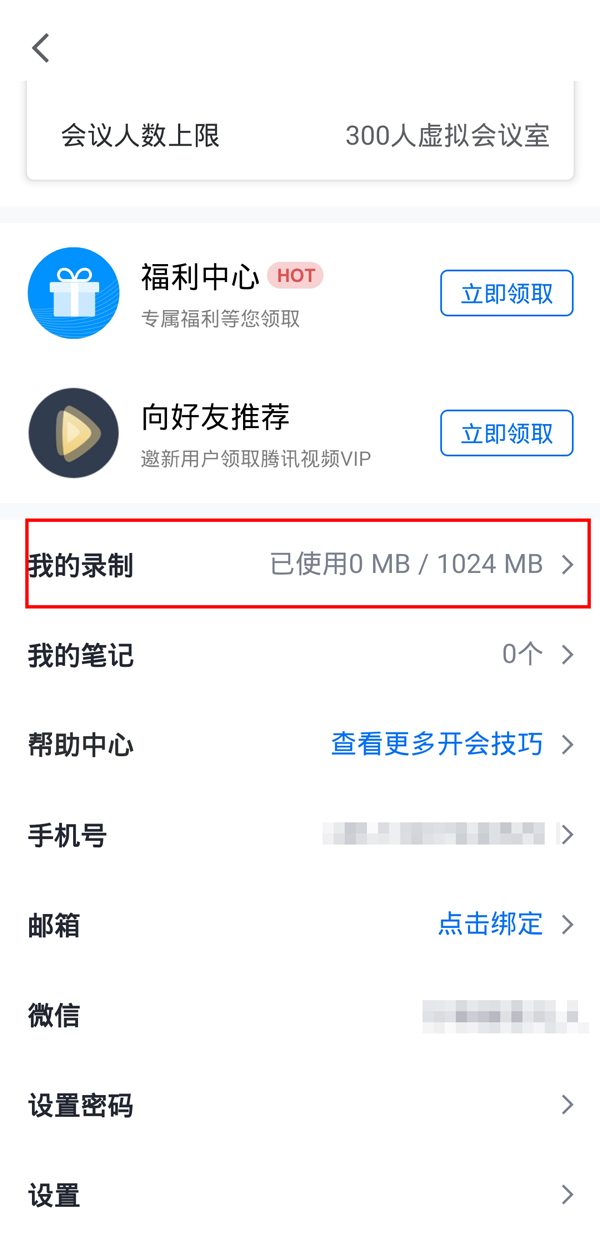Tap 立即领取 next to 向好友推荐

tap(506, 433)
